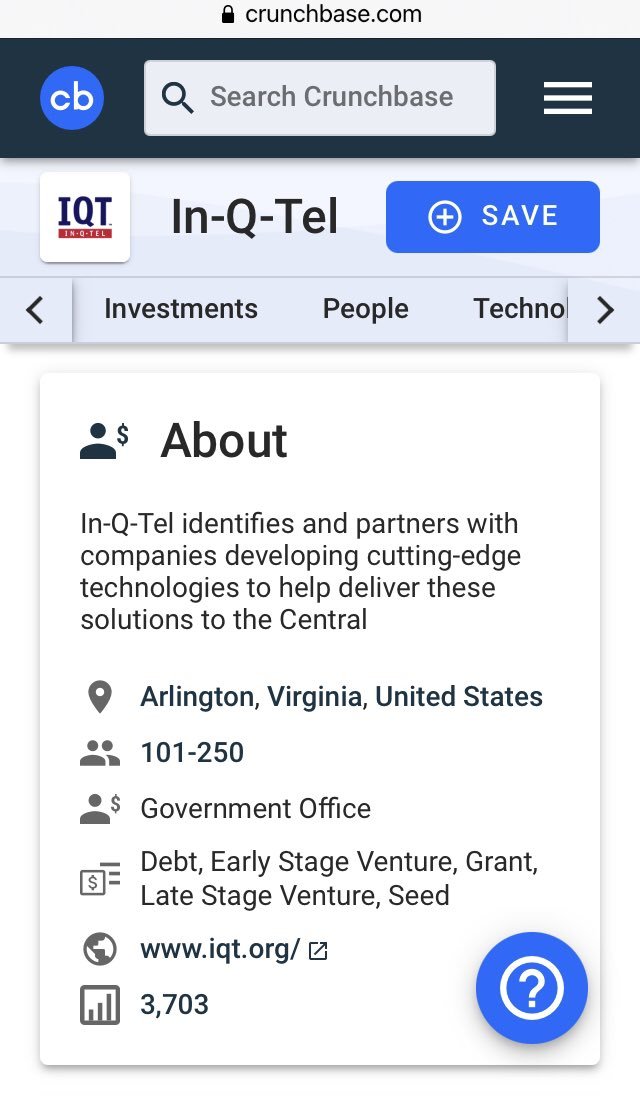Open the 3,703 Crunchbase rank link

pos(175,1004)
